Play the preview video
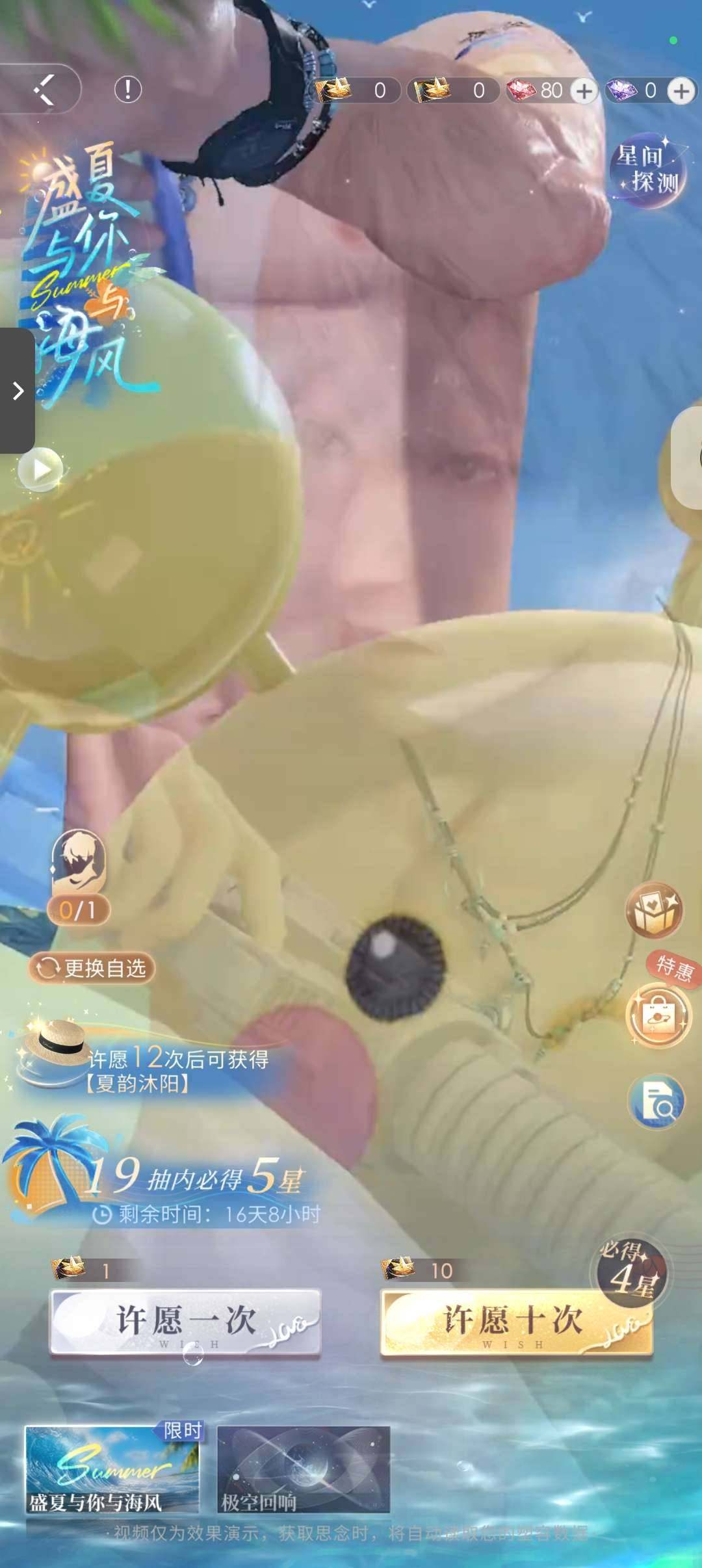The width and height of the screenshot is (702, 1568). pos(40,469)
